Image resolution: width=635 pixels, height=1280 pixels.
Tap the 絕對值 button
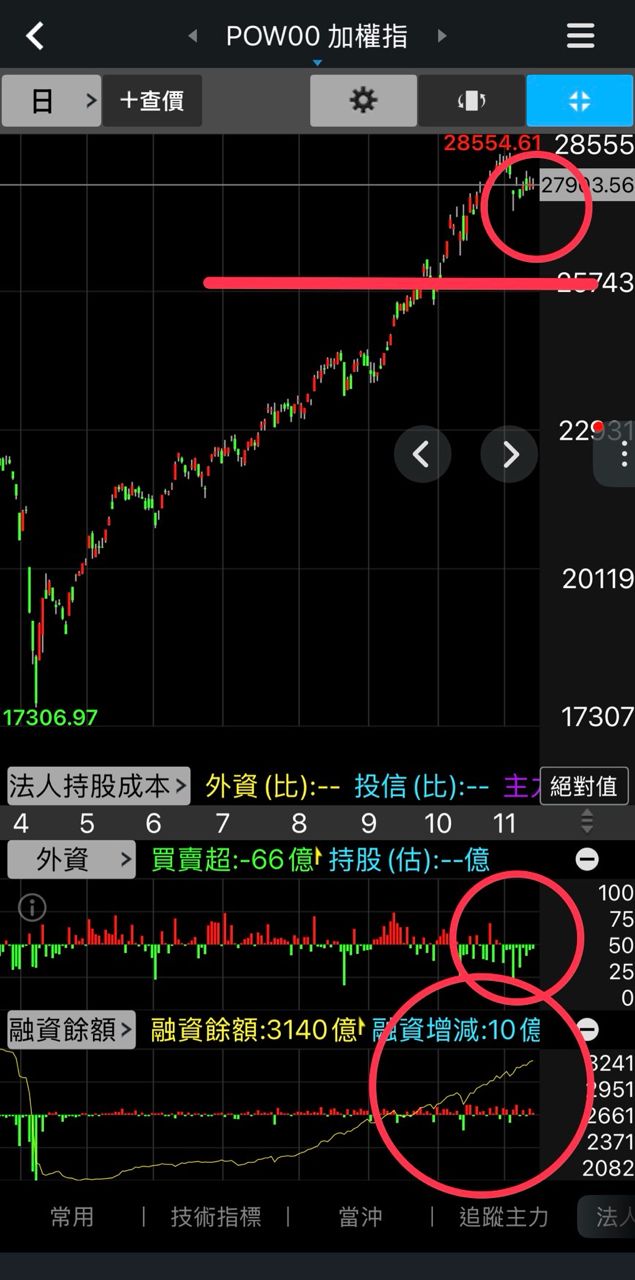pyautogui.click(x=584, y=786)
